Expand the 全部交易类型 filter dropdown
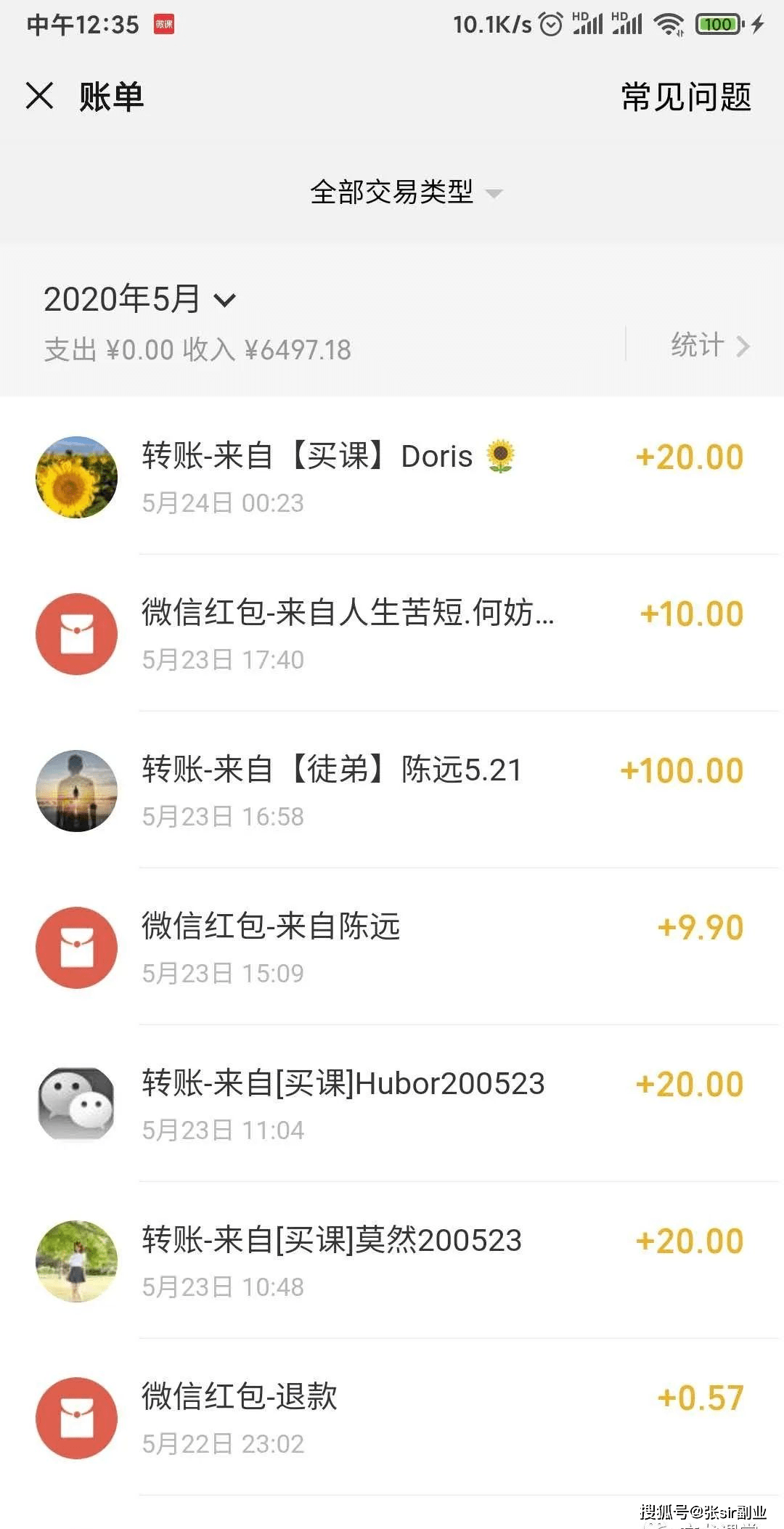This screenshot has width=784, height=1529. point(406,192)
